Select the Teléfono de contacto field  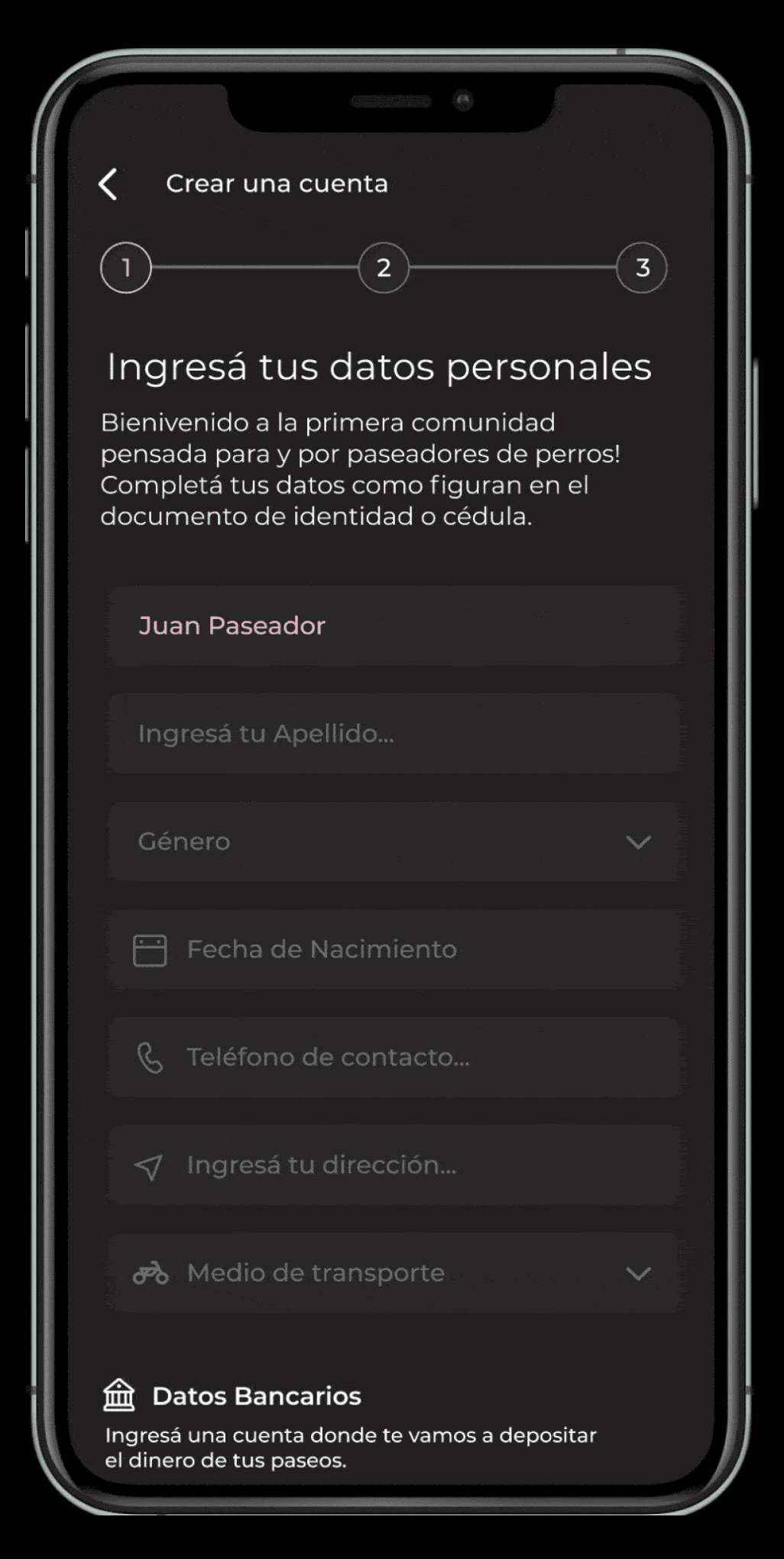click(394, 1057)
